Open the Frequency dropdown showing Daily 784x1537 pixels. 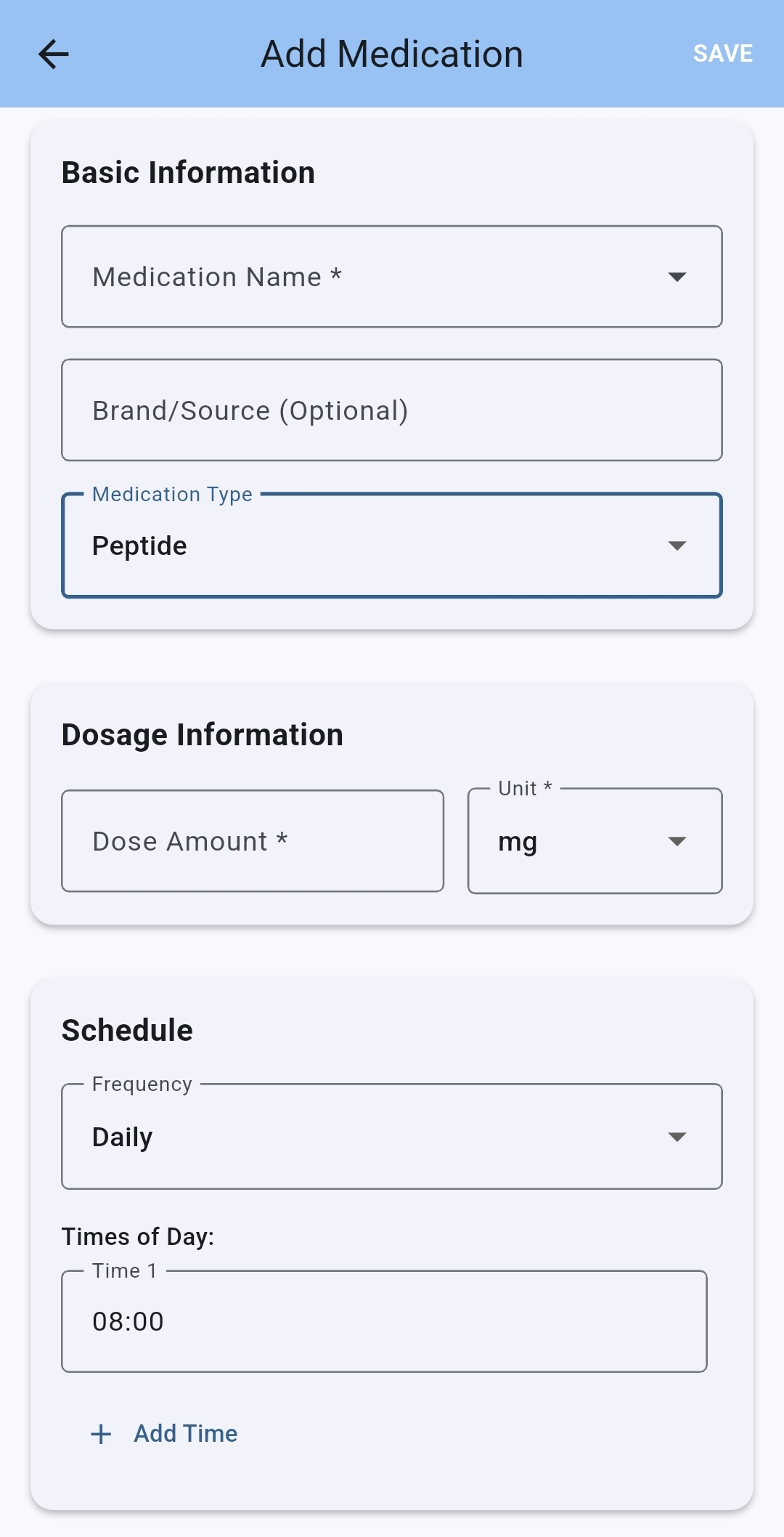pos(392,1135)
